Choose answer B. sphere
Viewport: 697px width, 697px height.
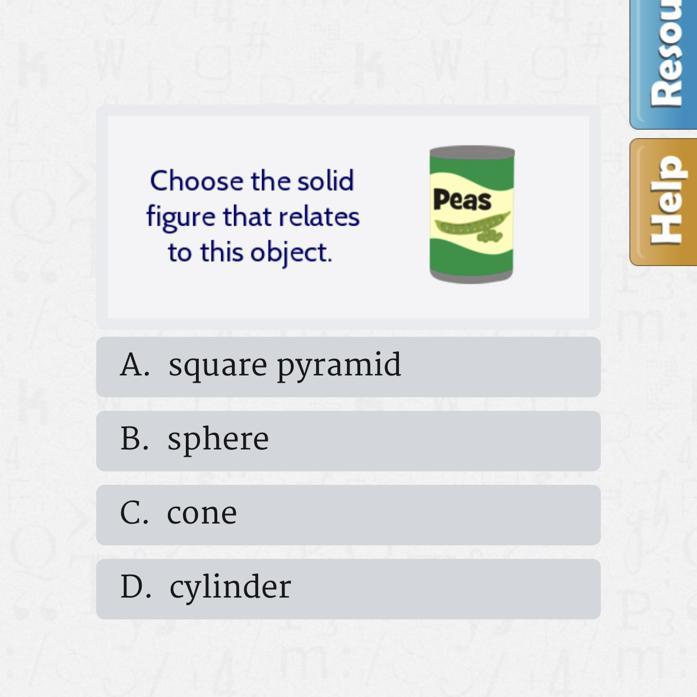click(348, 440)
